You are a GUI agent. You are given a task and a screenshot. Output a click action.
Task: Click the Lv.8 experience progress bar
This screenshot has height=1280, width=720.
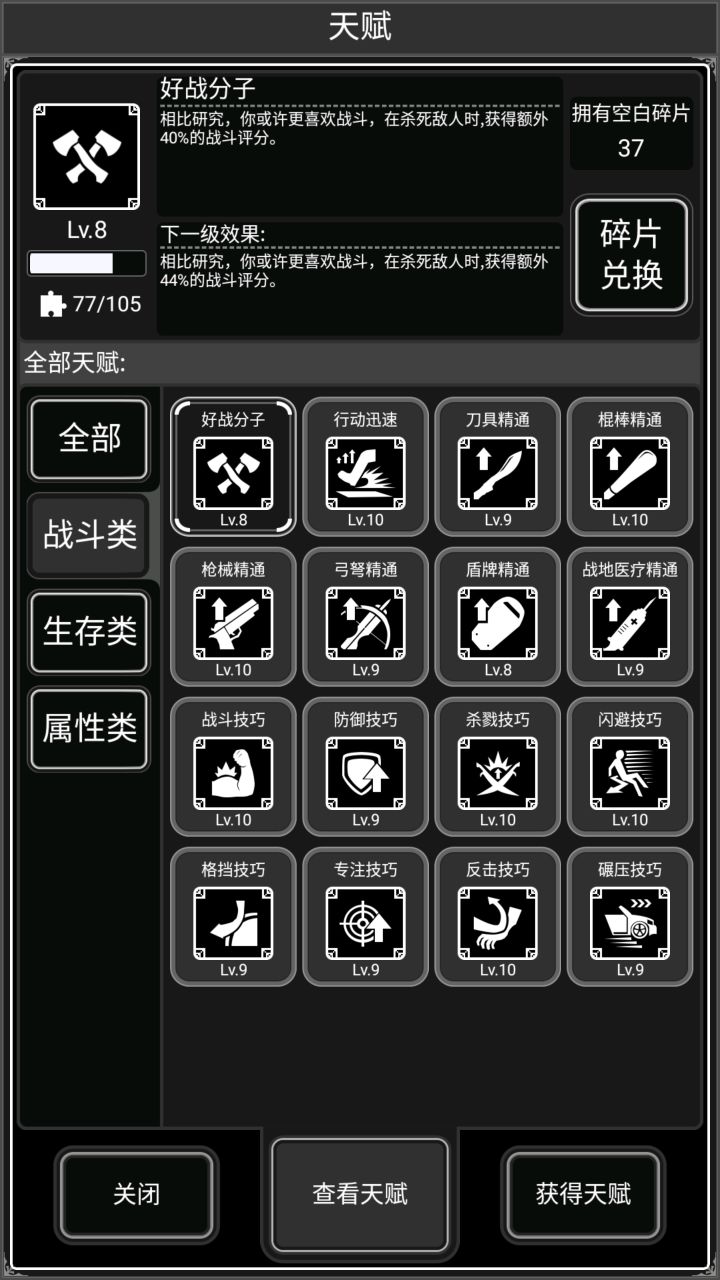click(88, 264)
